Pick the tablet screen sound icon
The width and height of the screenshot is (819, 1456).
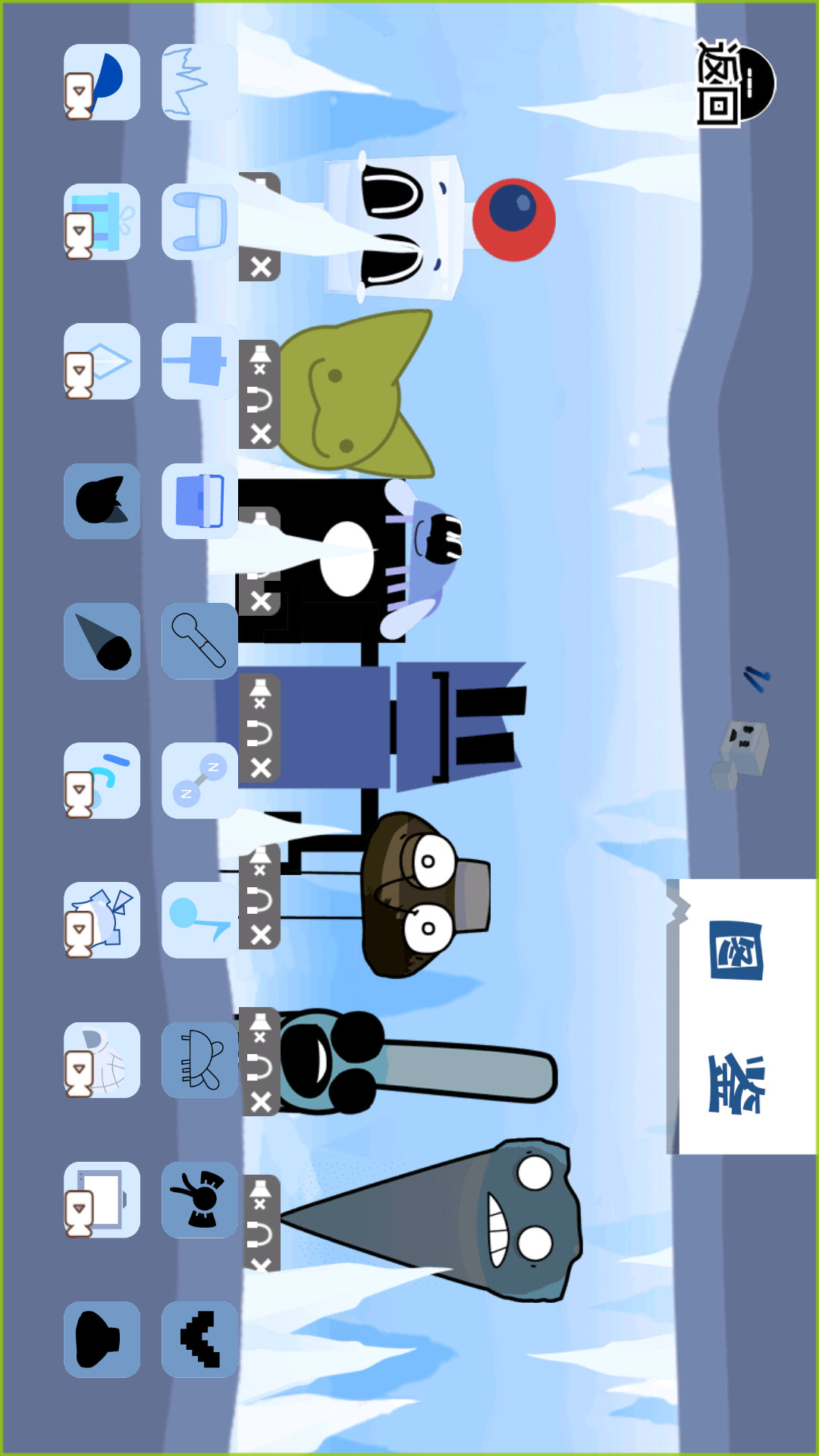[102, 1200]
